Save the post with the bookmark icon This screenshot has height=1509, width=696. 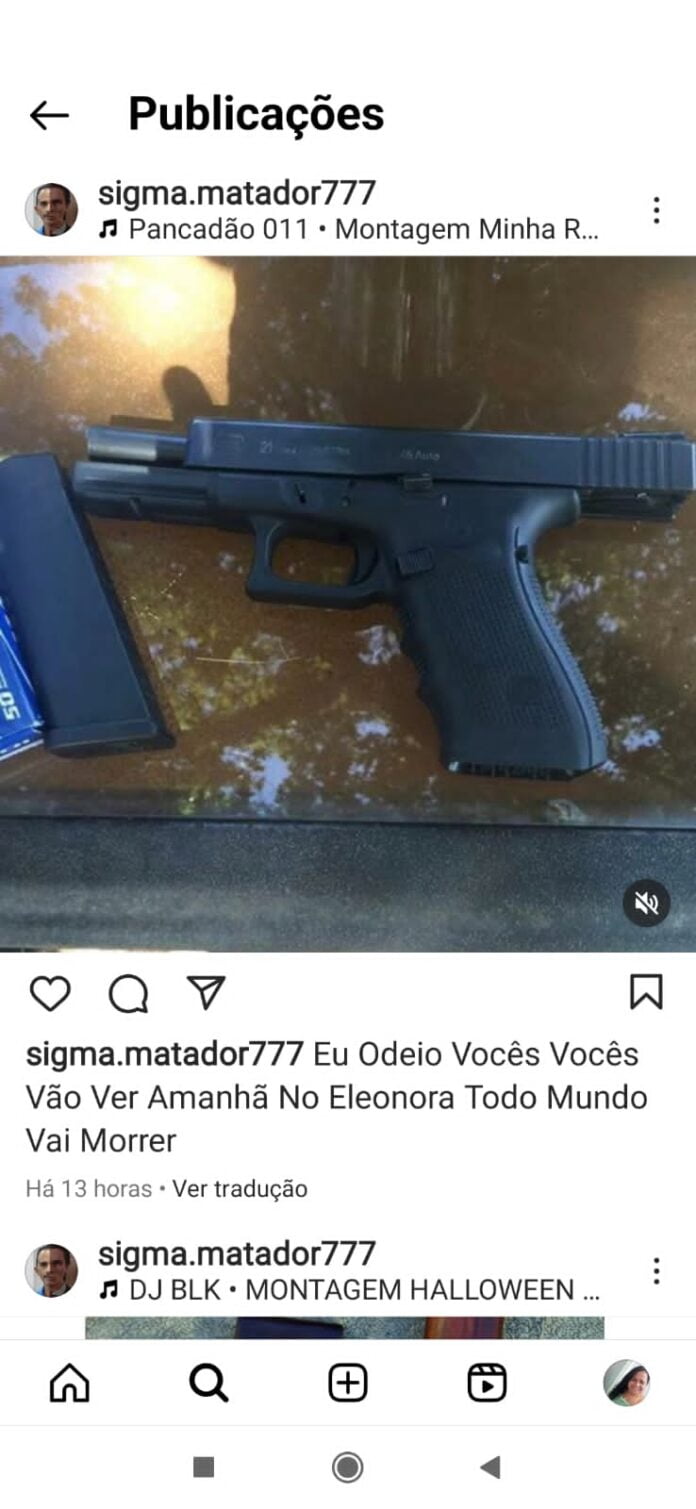[x=646, y=992]
